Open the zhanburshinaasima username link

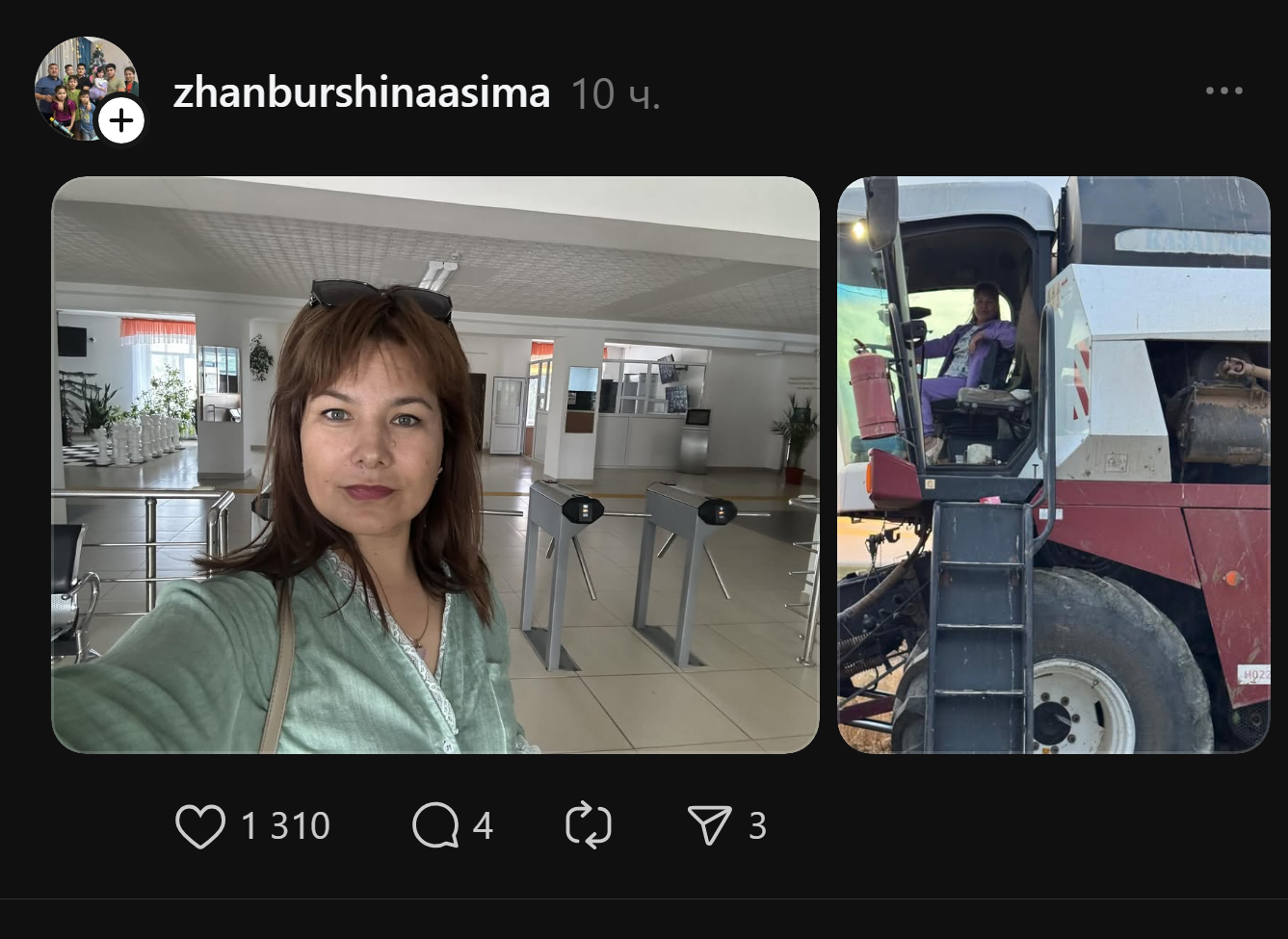pyautogui.click(x=361, y=93)
